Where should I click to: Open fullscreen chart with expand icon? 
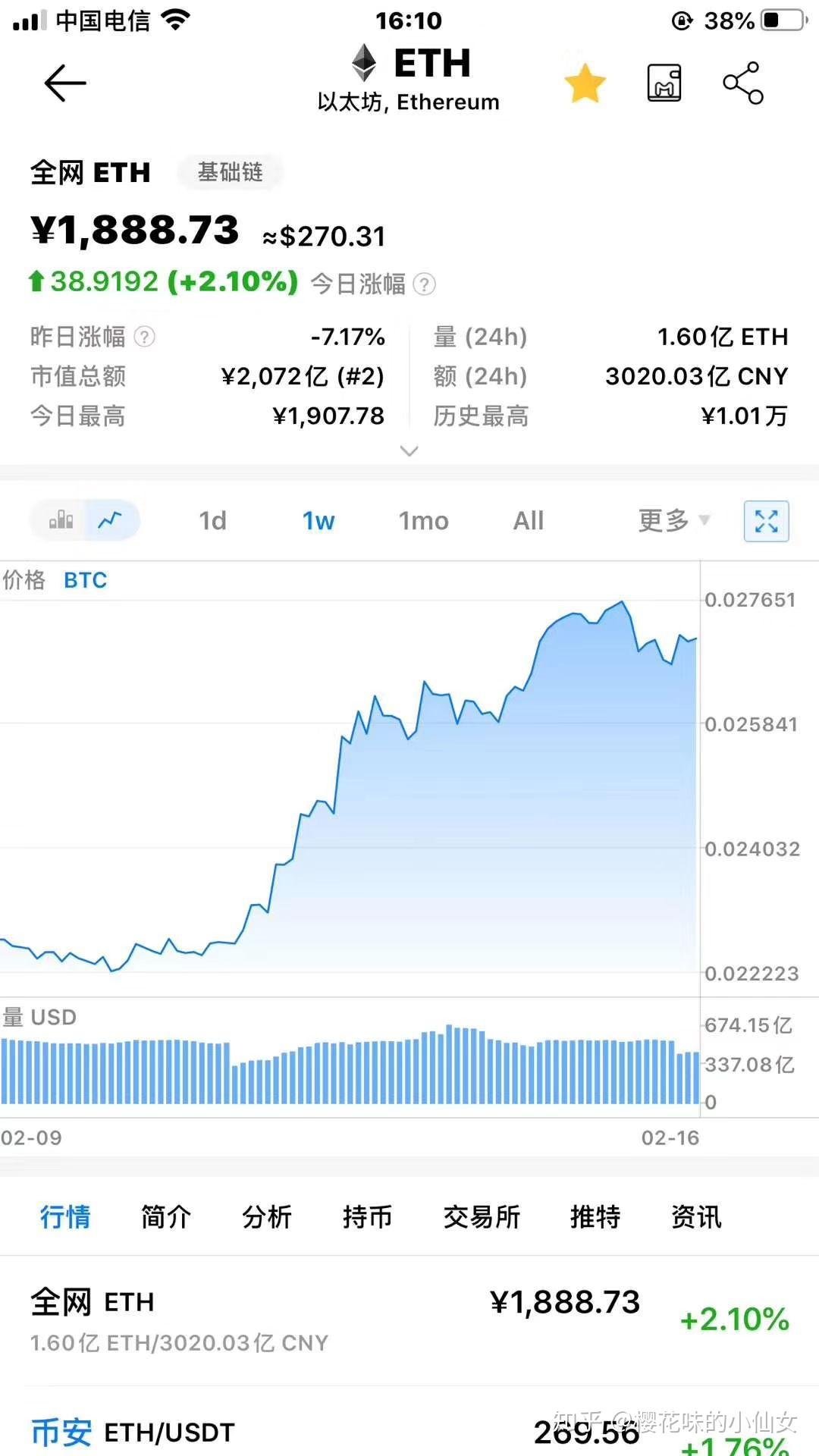point(766,520)
